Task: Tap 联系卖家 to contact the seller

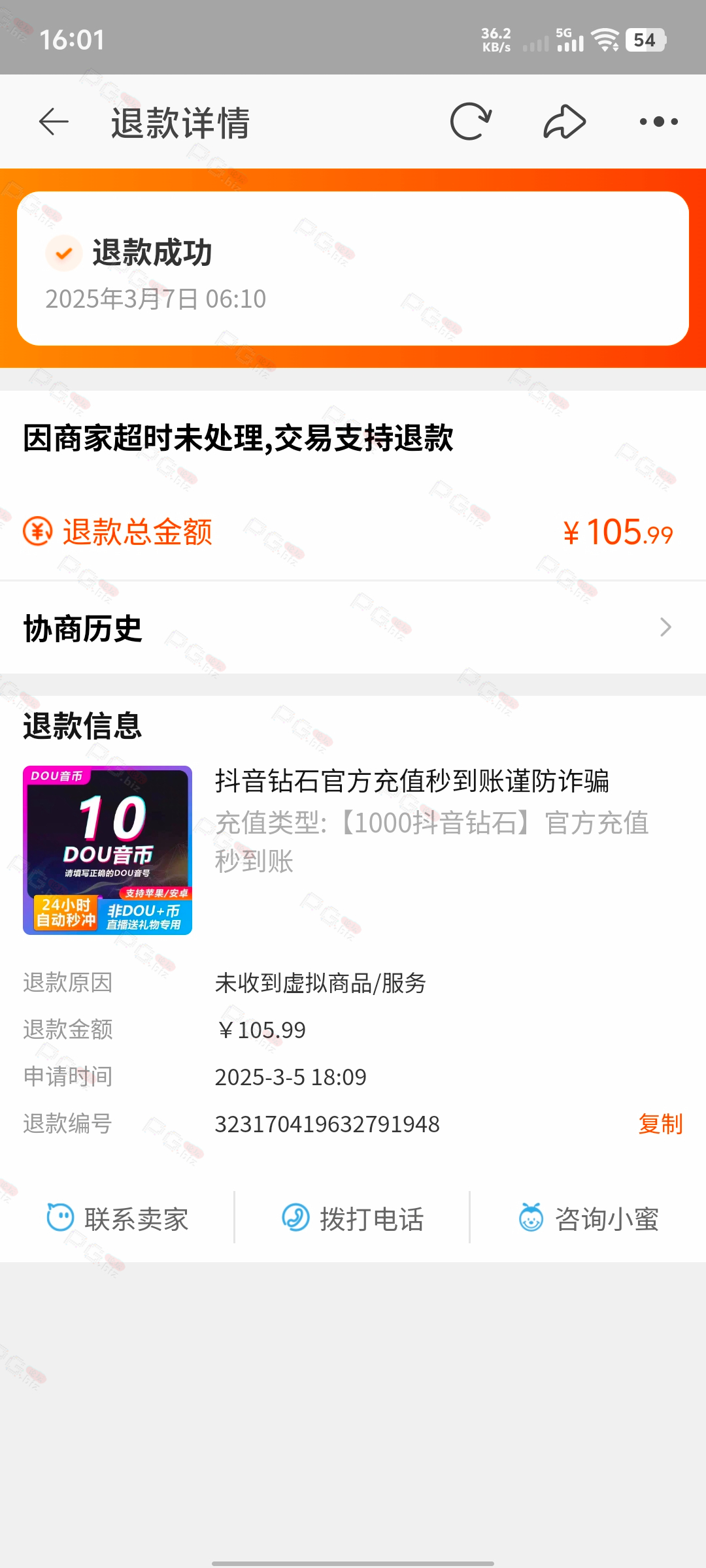Action: click(118, 1218)
